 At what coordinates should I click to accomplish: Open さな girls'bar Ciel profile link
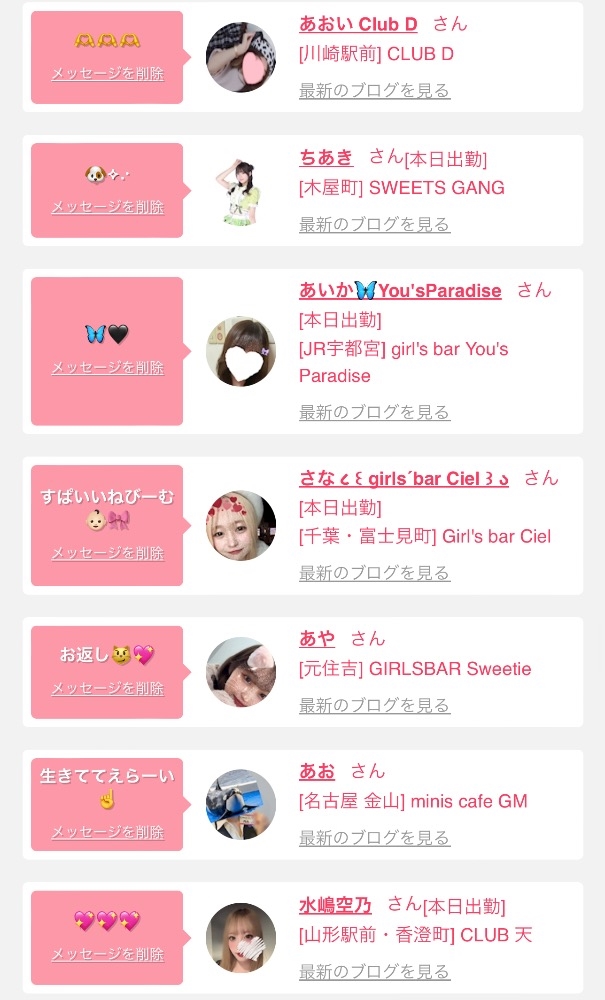pyautogui.click(x=404, y=478)
